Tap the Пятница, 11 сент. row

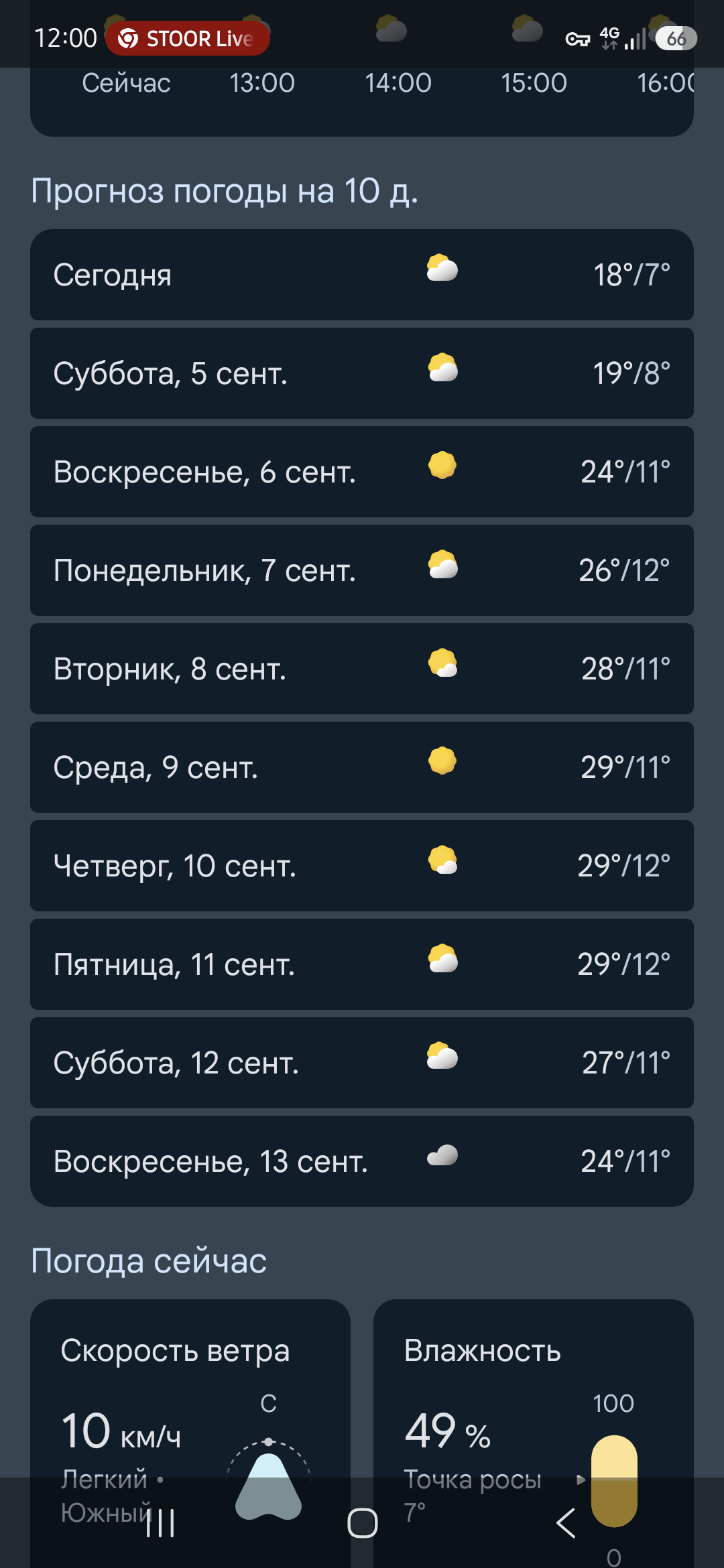click(x=362, y=964)
